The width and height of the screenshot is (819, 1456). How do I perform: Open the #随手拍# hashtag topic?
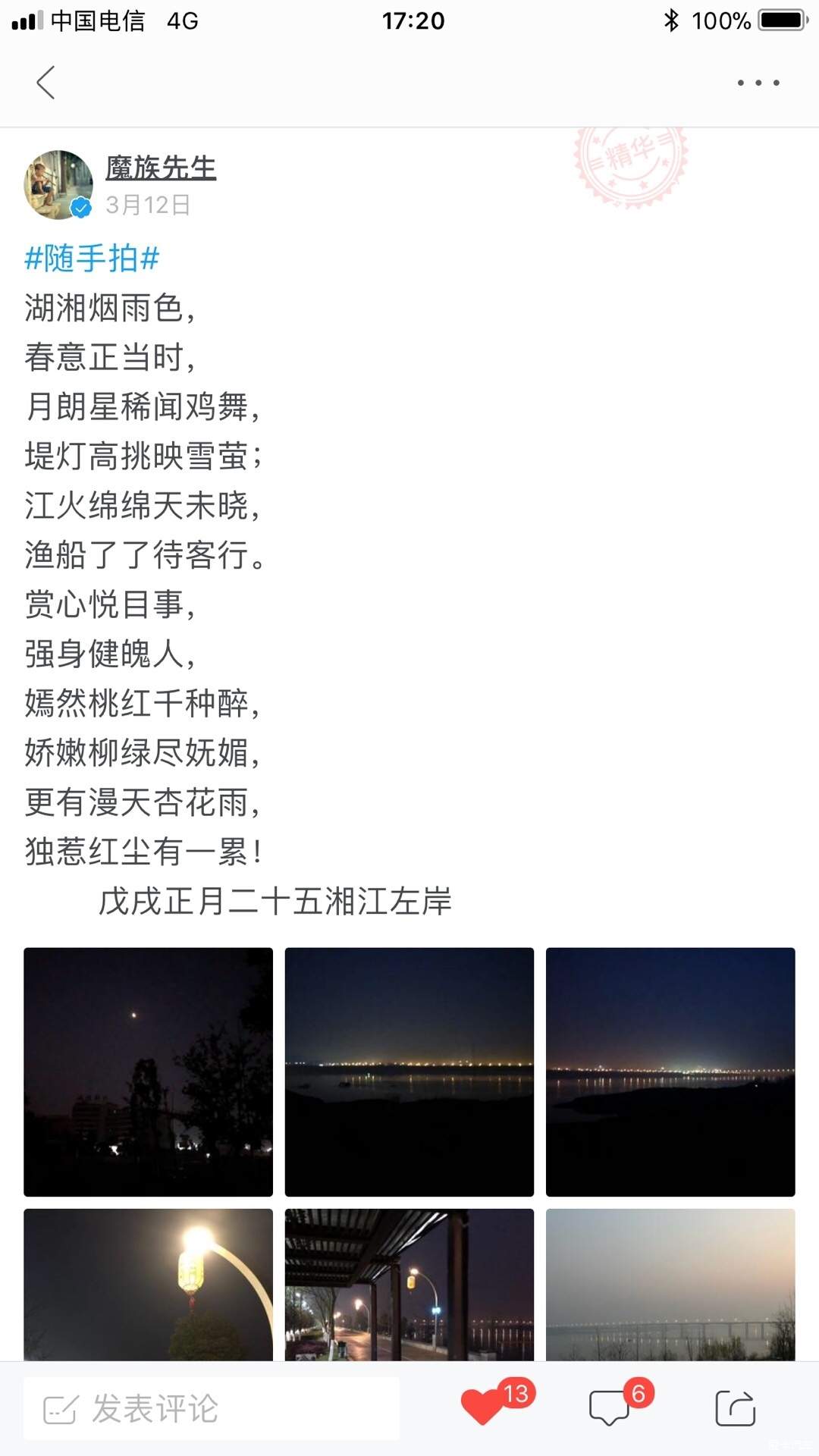[x=92, y=259]
